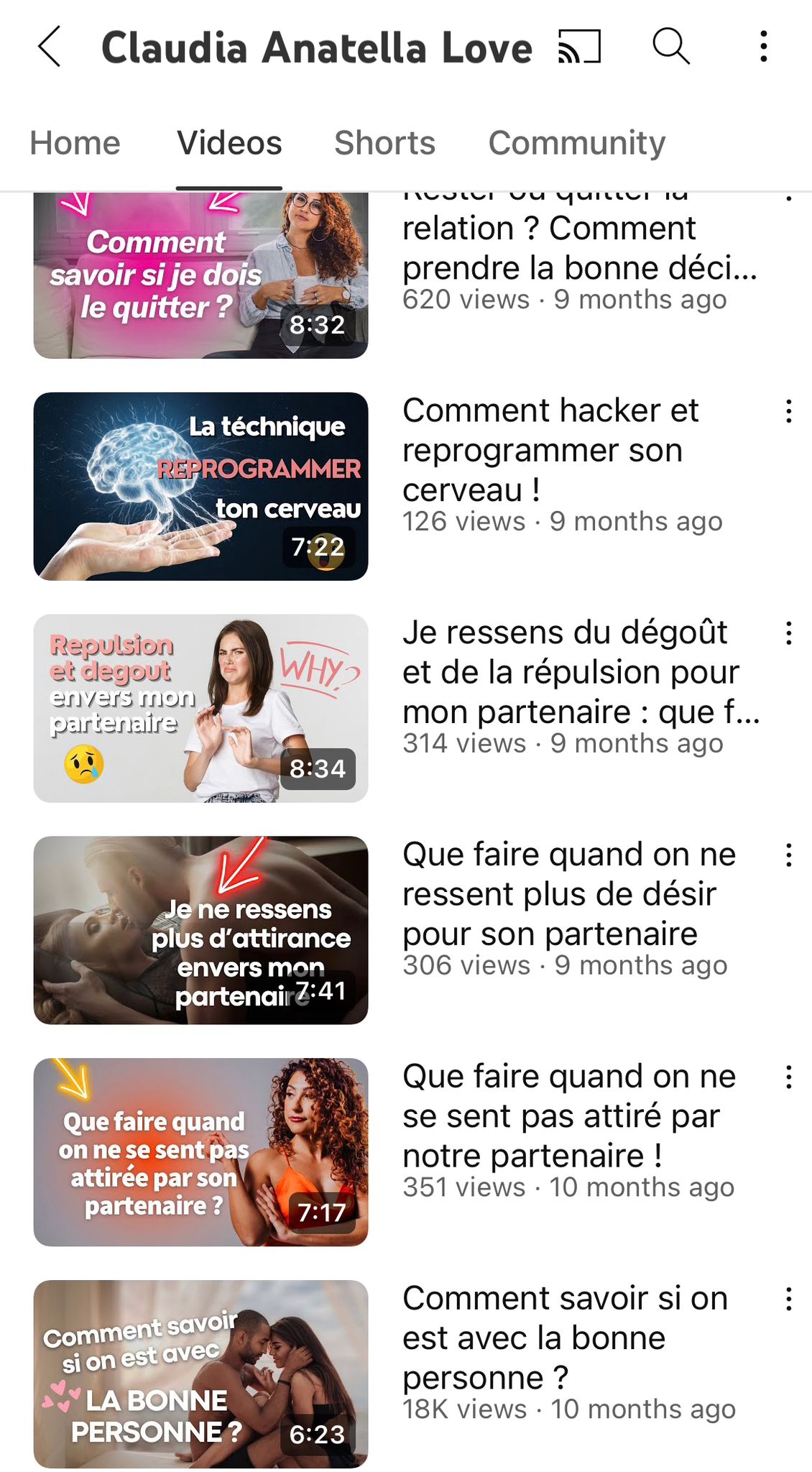The height and width of the screenshot is (1472, 812).
Task: Open the Community tab
Action: click(576, 143)
